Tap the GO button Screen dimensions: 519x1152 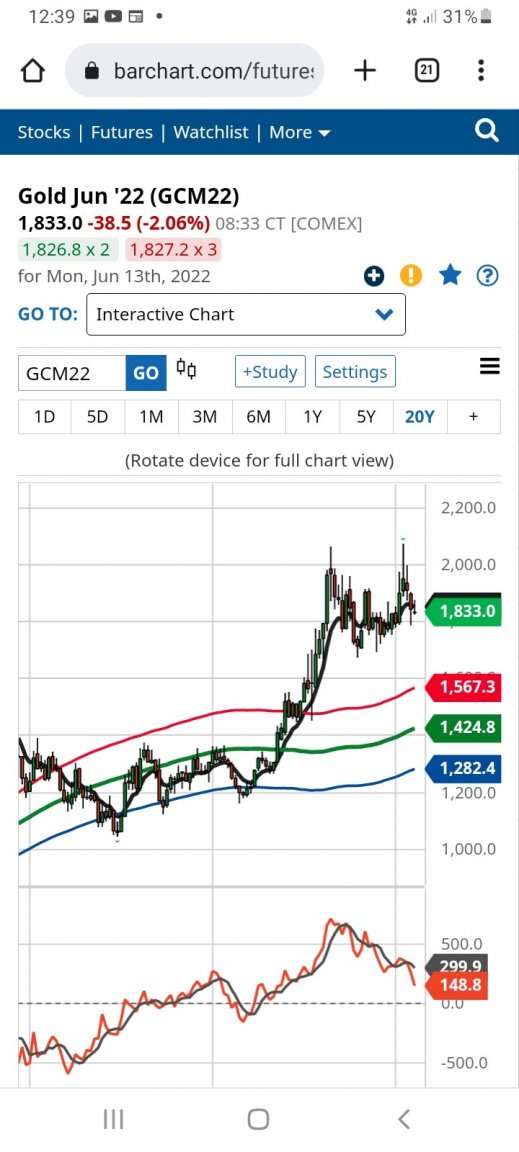[146, 372]
